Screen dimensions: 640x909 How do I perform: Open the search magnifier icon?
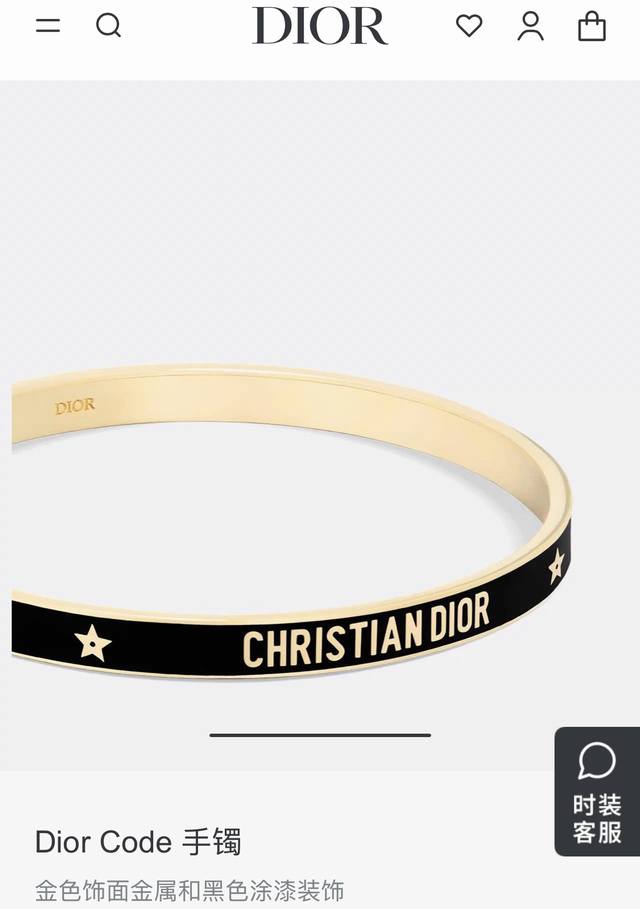108,26
